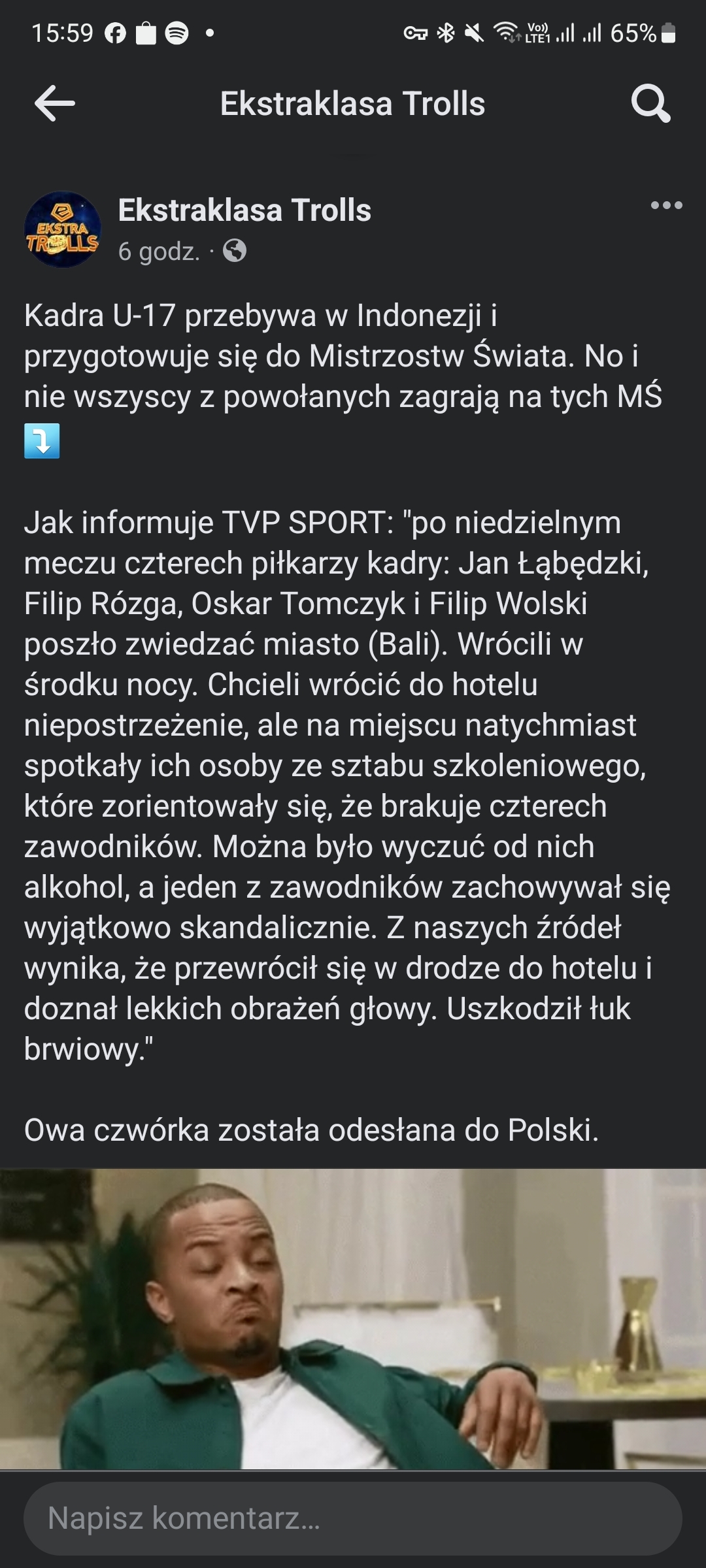Open Ekstraklasa Trolls profile picture

(63, 229)
